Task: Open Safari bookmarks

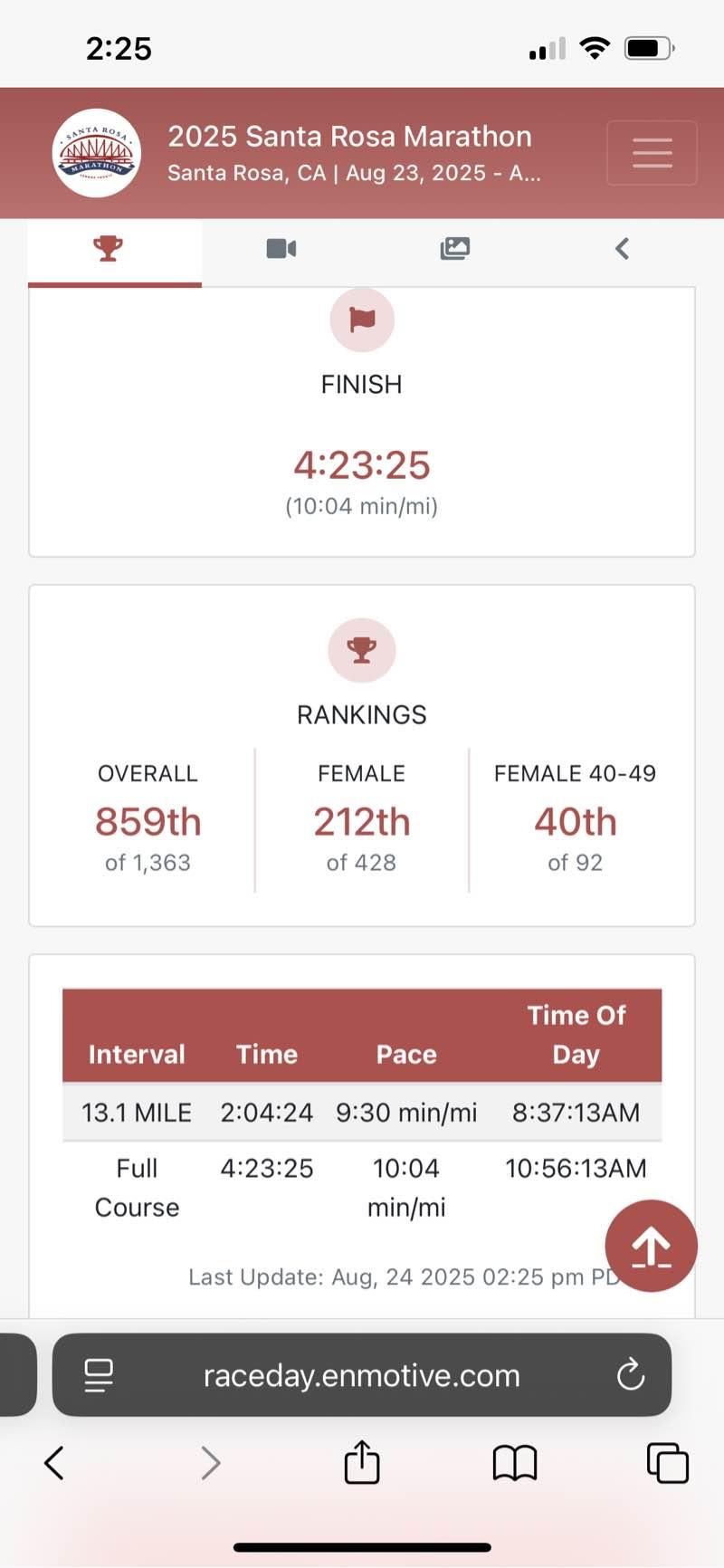Action: point(514,1462)
